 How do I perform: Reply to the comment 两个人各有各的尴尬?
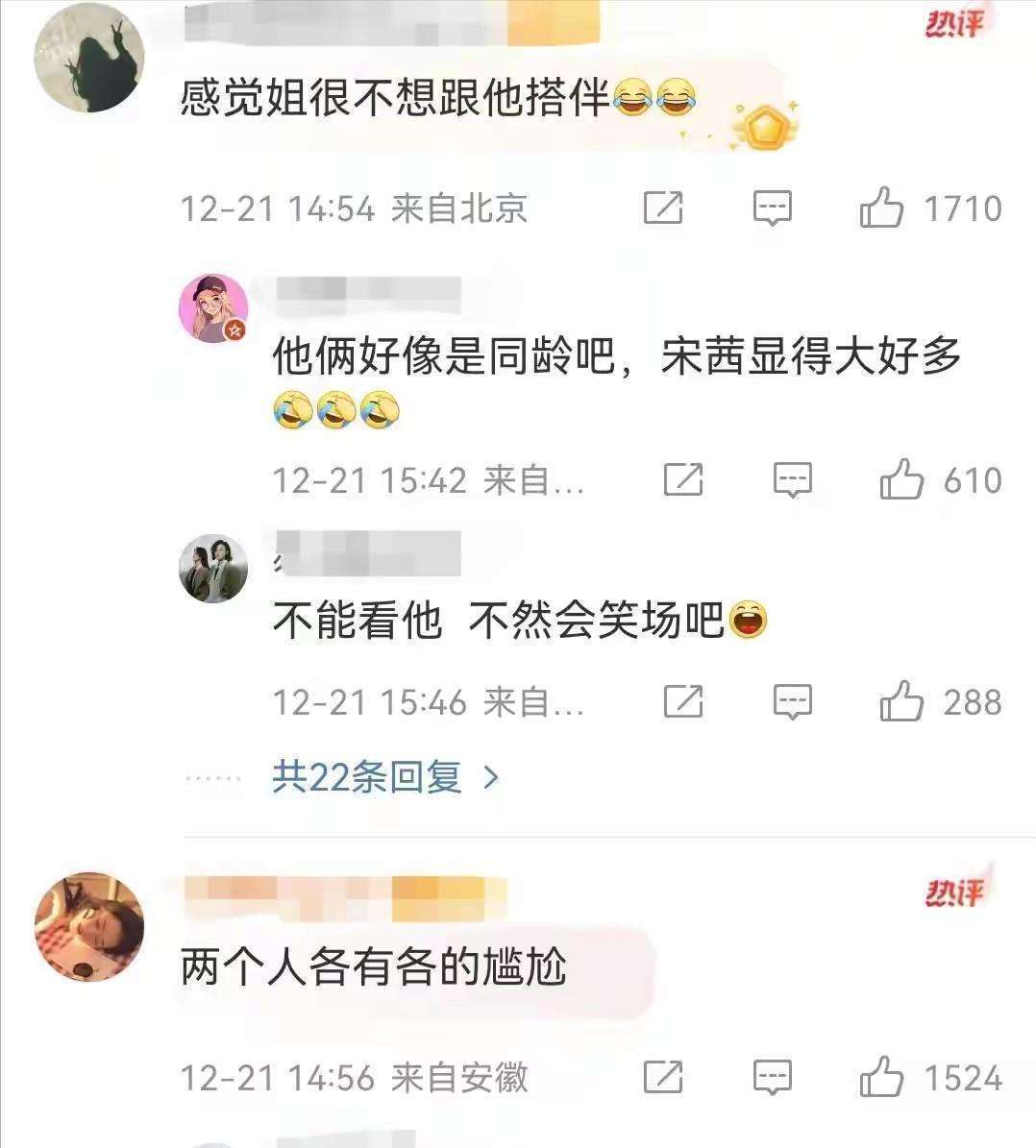pyautogui.click(x=772, y=1077)
